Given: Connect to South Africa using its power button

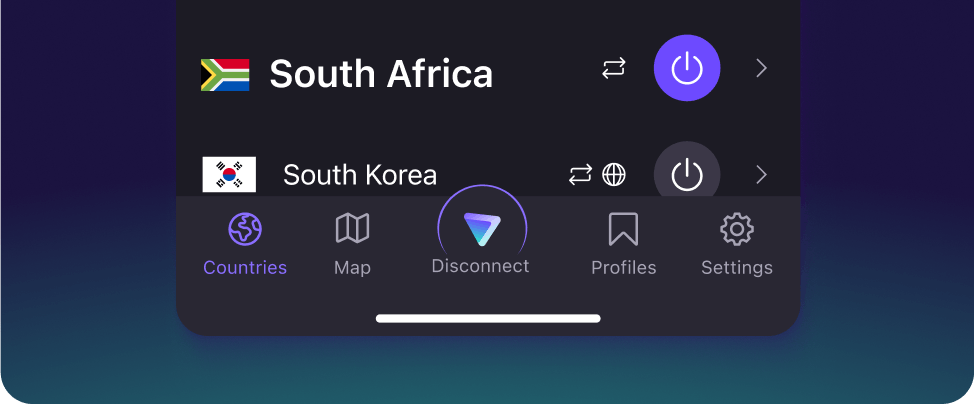Looking at the screenshot, I should click(x=686, y=68).
